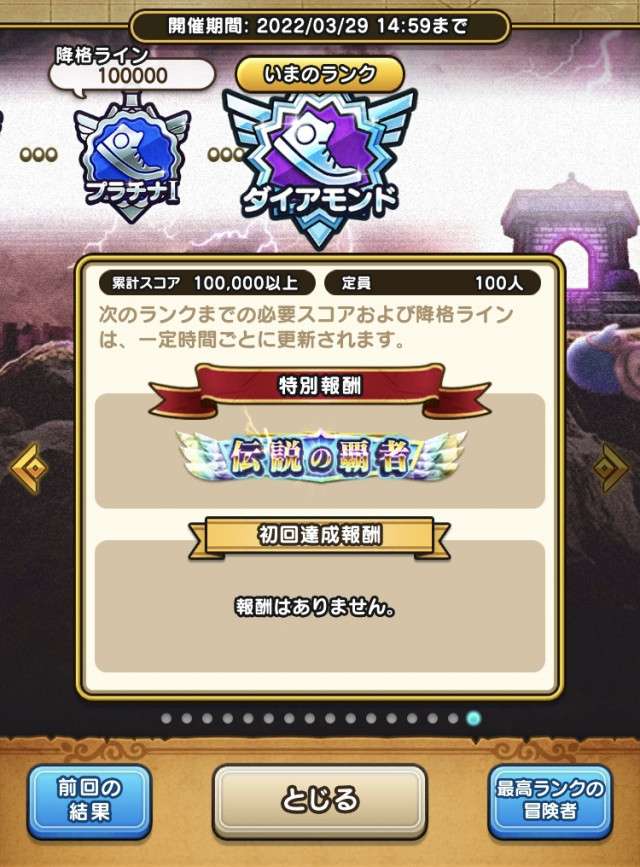Open 前回の結果 previous results

pos(89,801)
